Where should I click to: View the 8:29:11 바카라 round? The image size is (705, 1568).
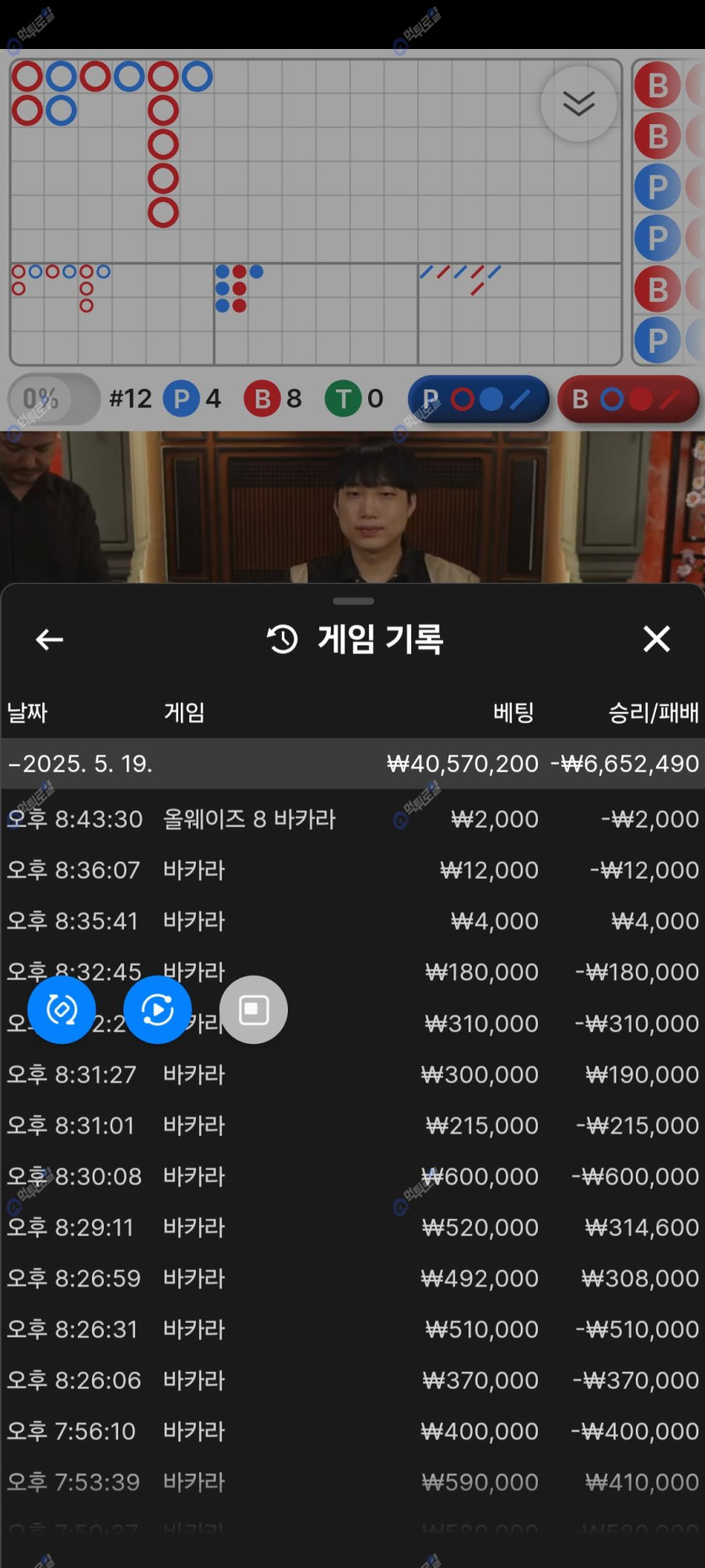tap(352, 1227)
